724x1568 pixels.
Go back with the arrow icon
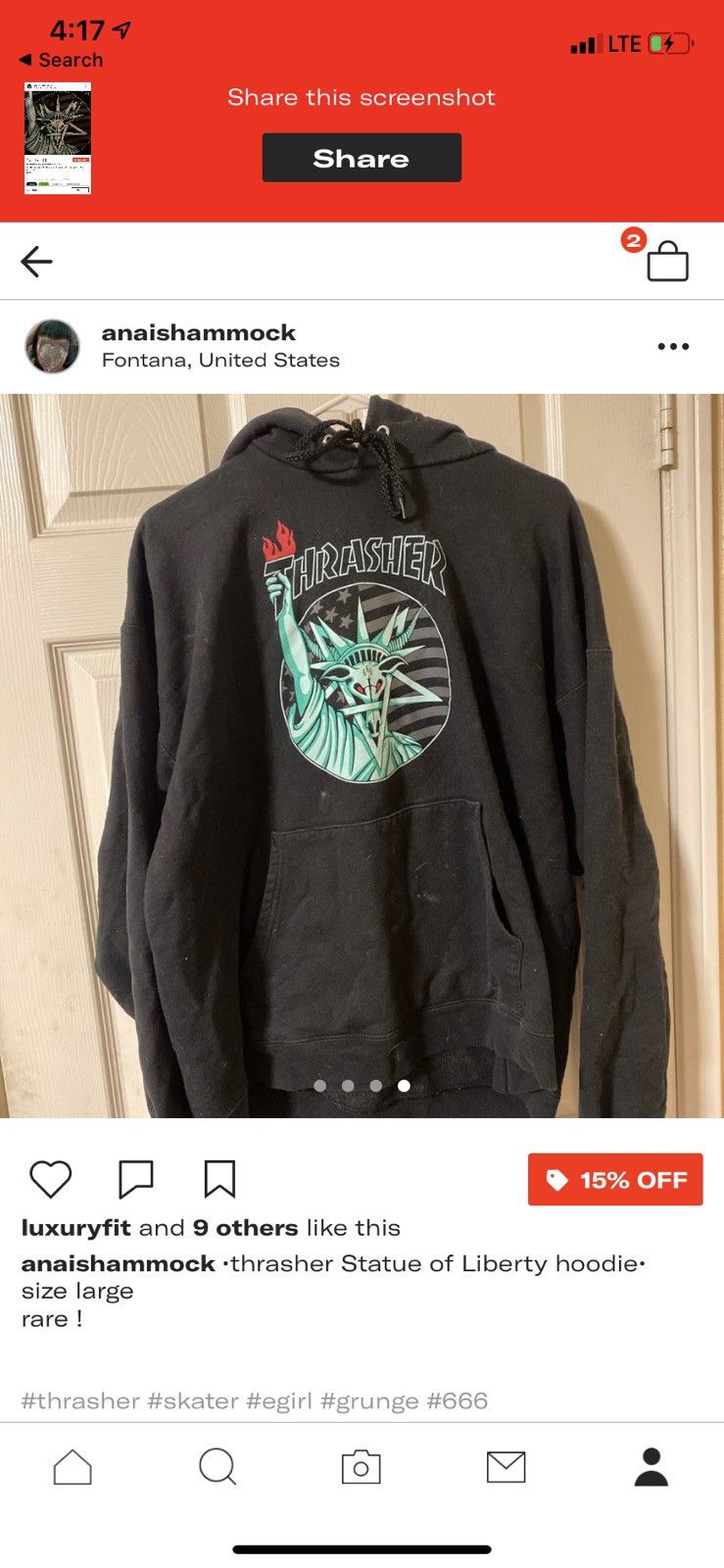coord(36,262)
